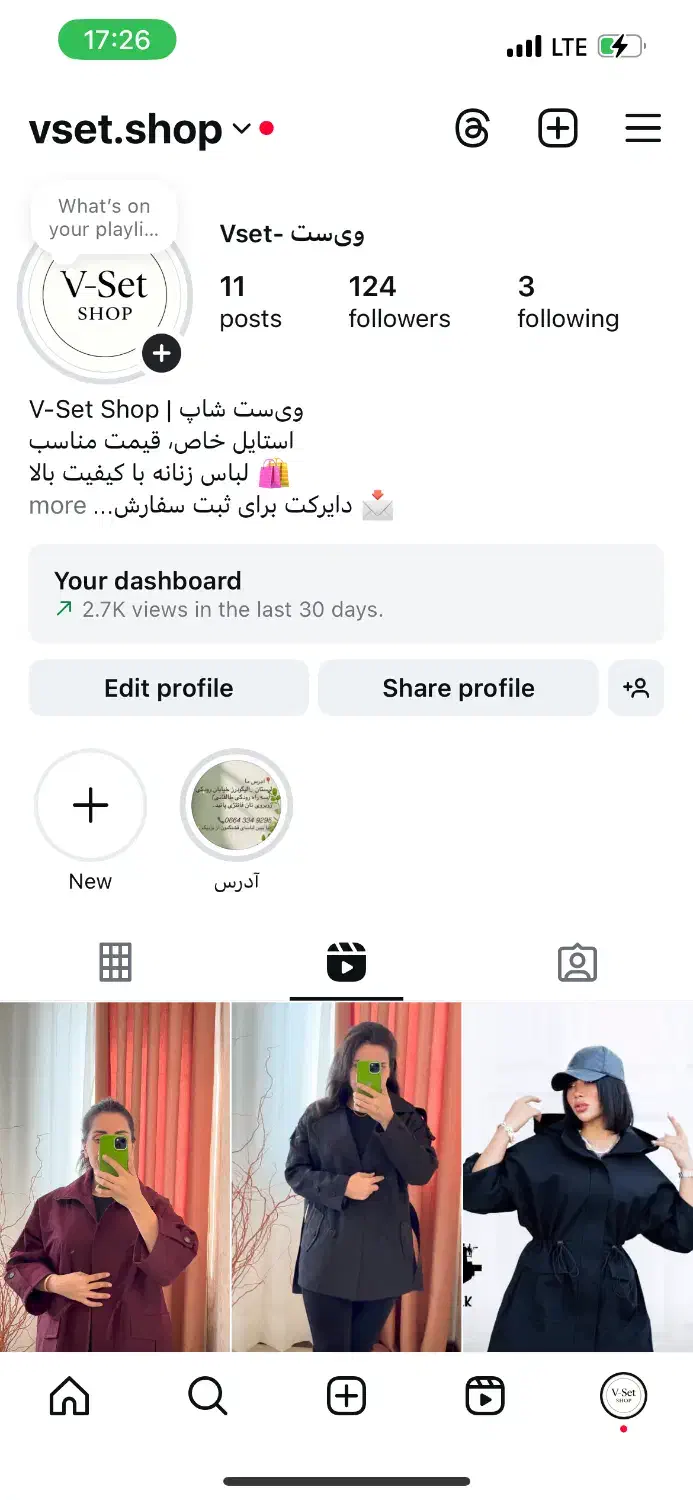Open Your dashboard insights card

pos(346,593)
